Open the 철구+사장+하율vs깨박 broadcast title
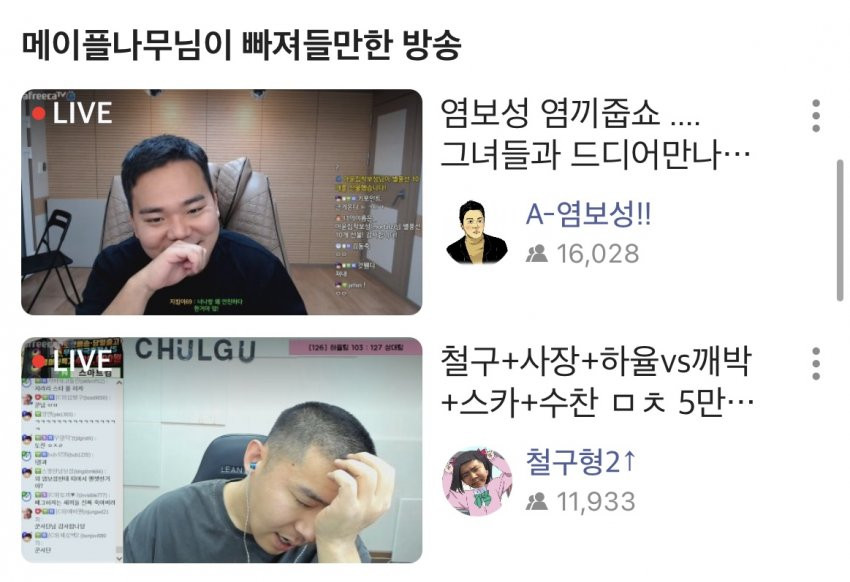 click(596, 382)
